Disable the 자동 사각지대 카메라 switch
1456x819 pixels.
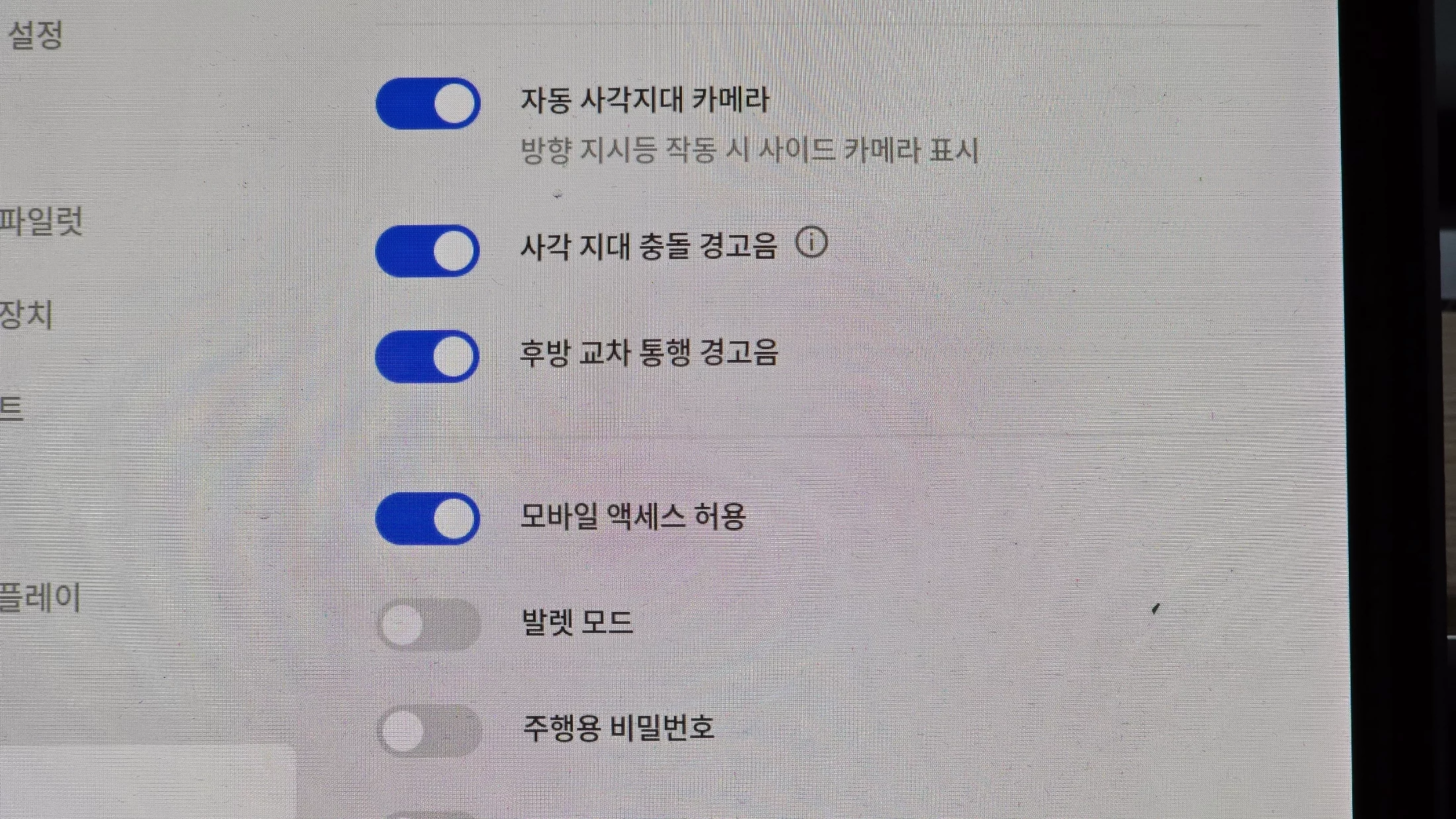(428, 103)
